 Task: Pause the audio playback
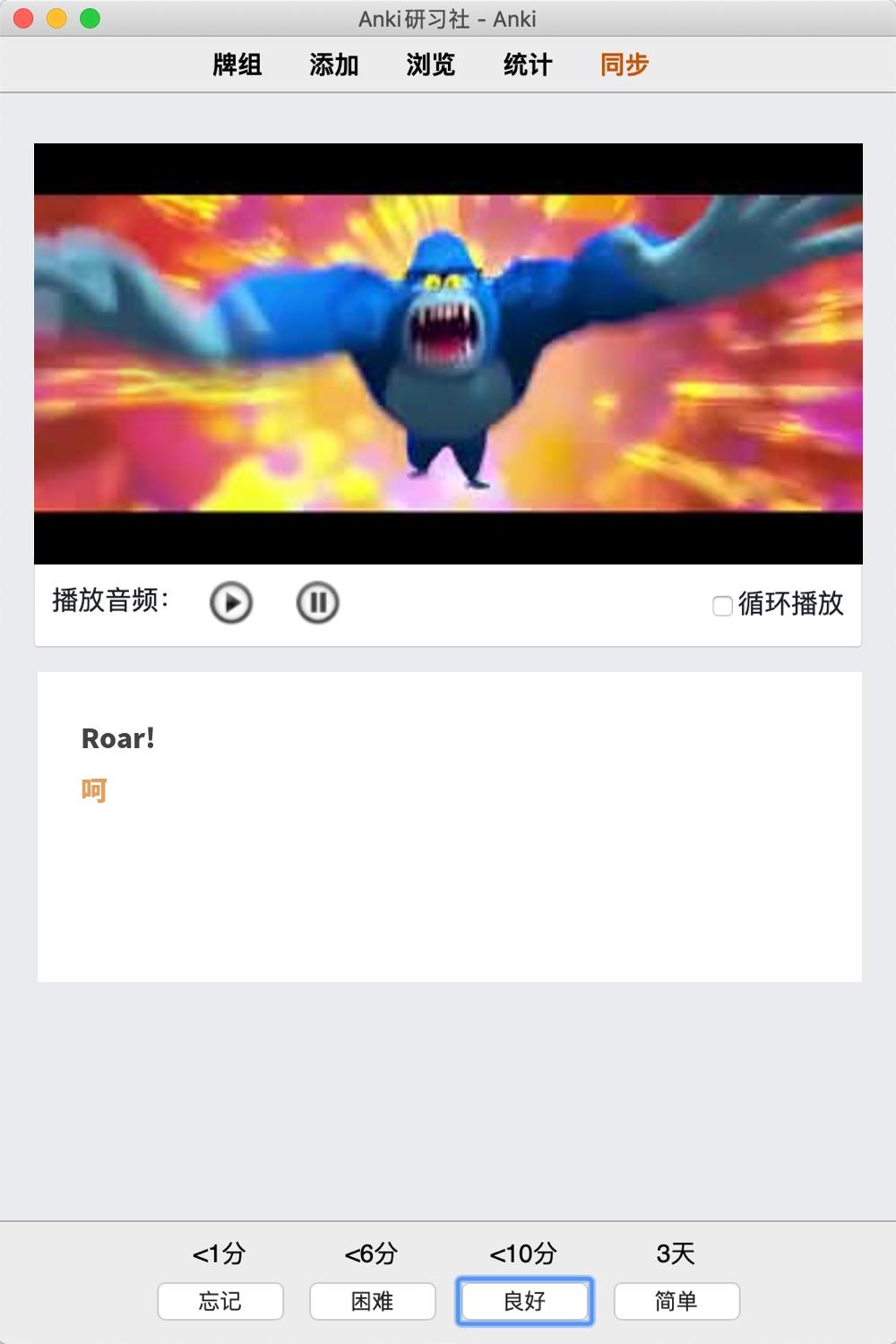click(317, 602)
